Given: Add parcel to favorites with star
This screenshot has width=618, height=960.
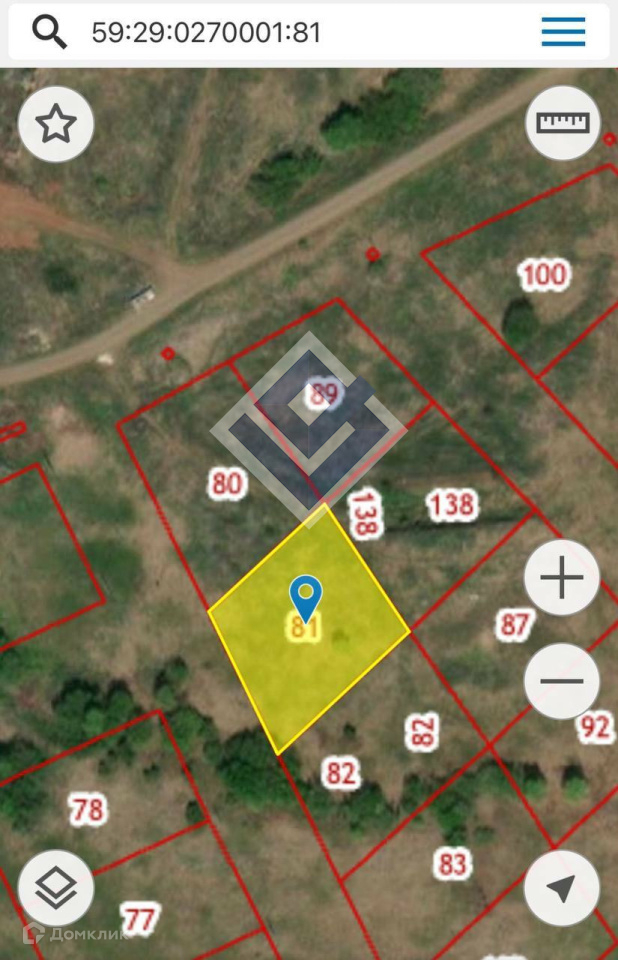Looking at the screenshot, I should click(56, 125).
